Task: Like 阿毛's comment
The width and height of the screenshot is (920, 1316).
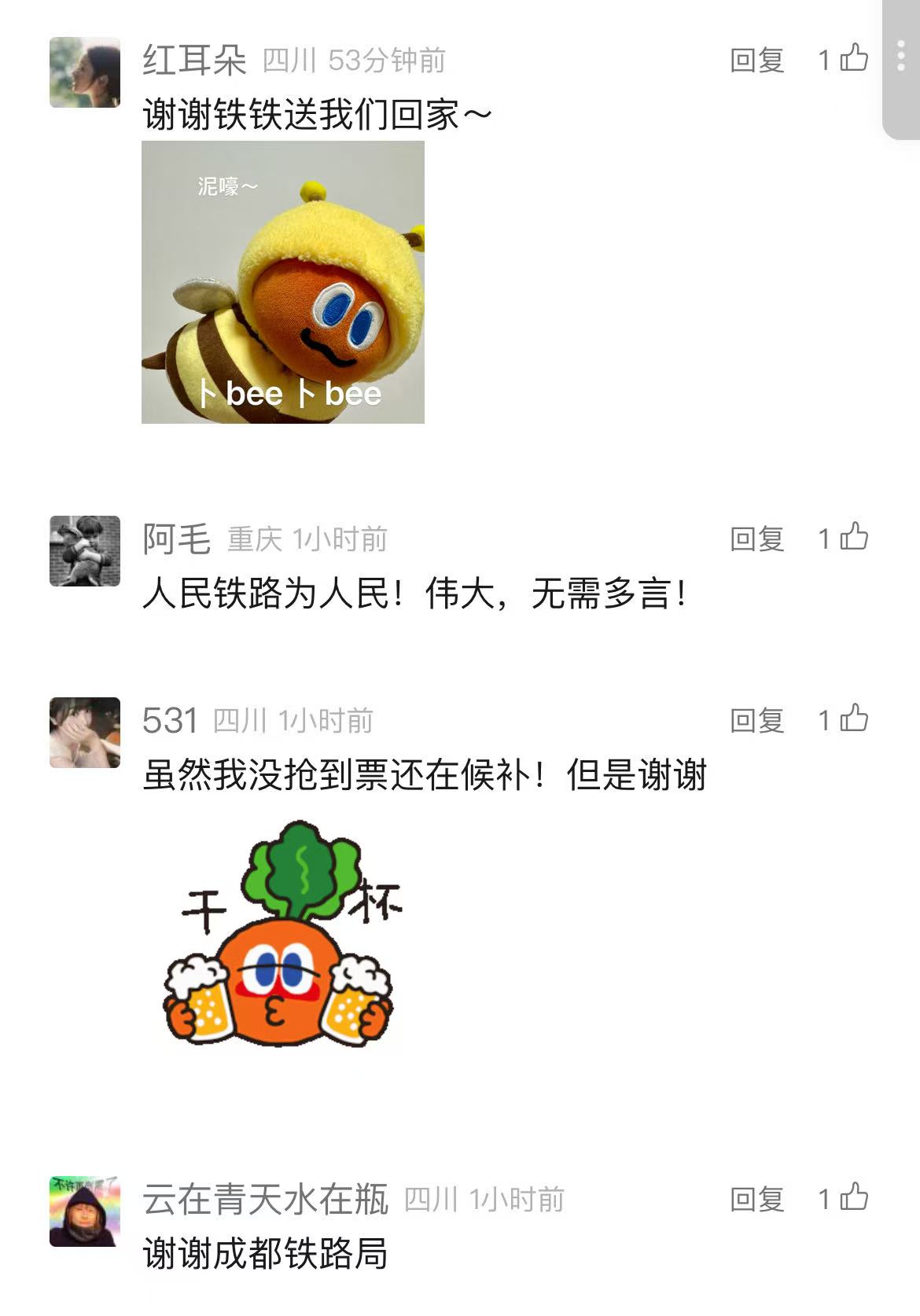Action: [853, 537]
